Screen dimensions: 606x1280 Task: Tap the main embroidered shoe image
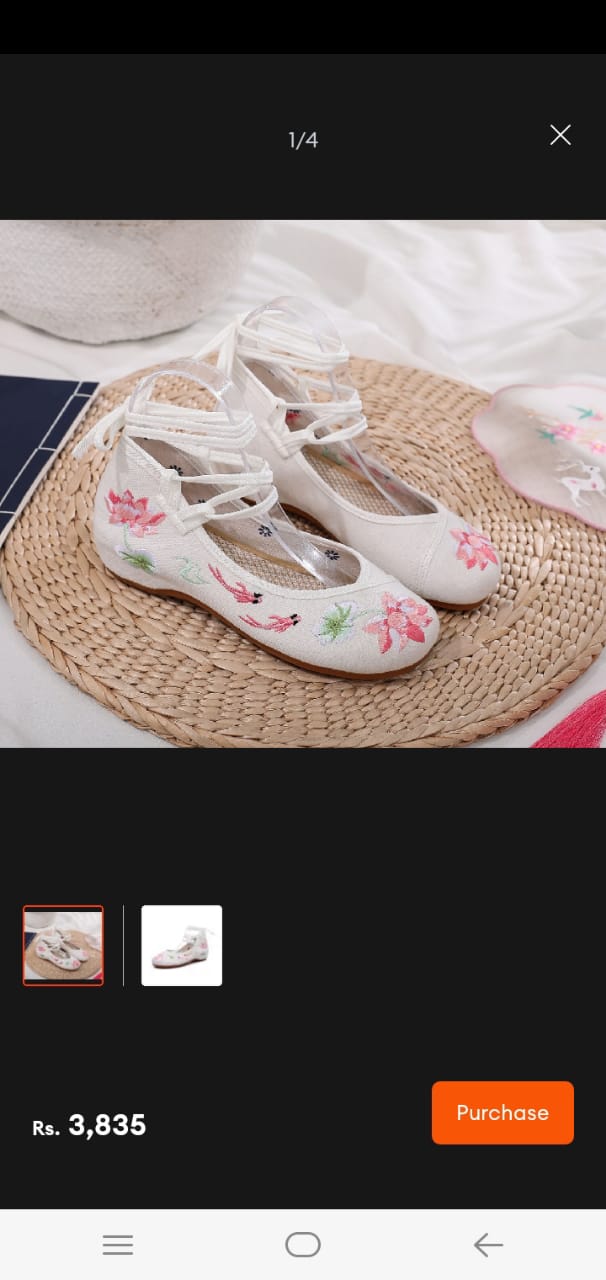coord(303,483)
